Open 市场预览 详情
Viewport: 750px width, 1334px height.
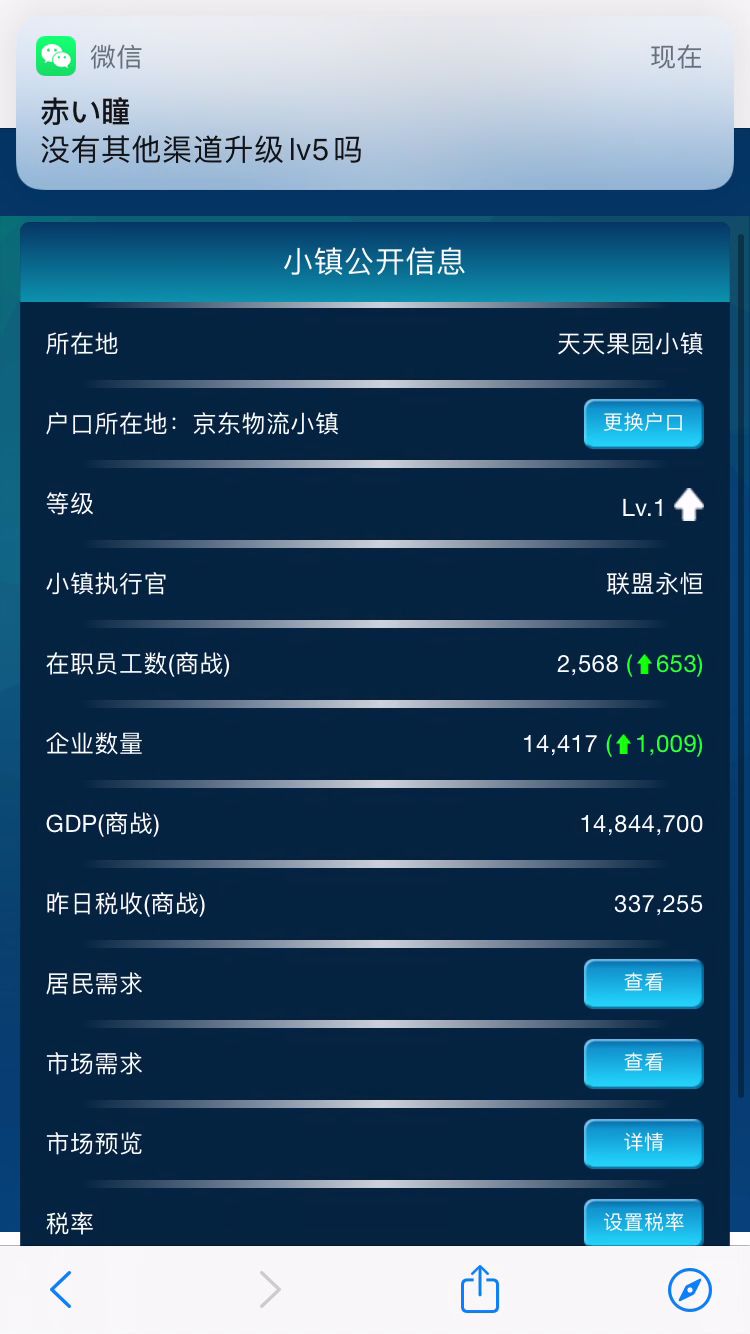(x=643, y=1143)
